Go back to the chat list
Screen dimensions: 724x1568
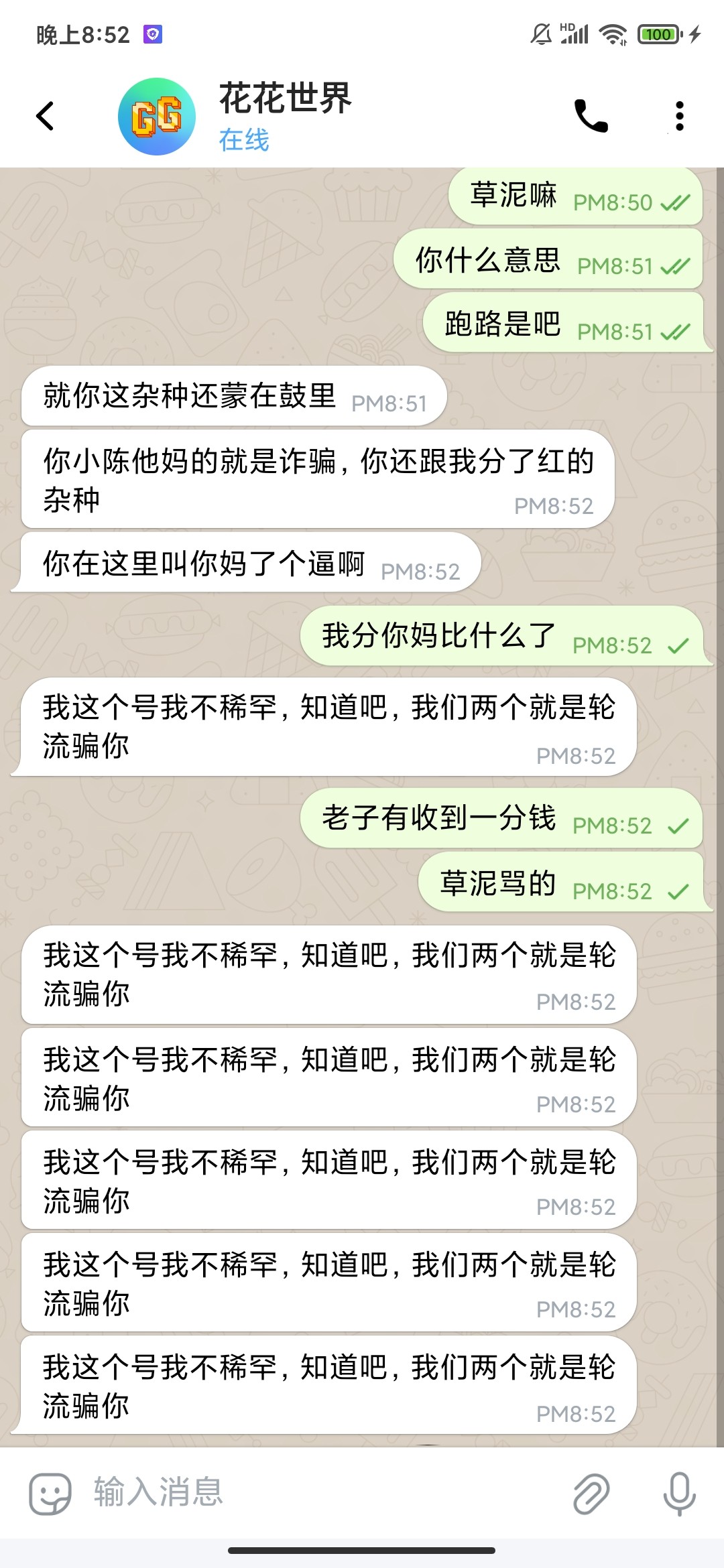point(45,117)
